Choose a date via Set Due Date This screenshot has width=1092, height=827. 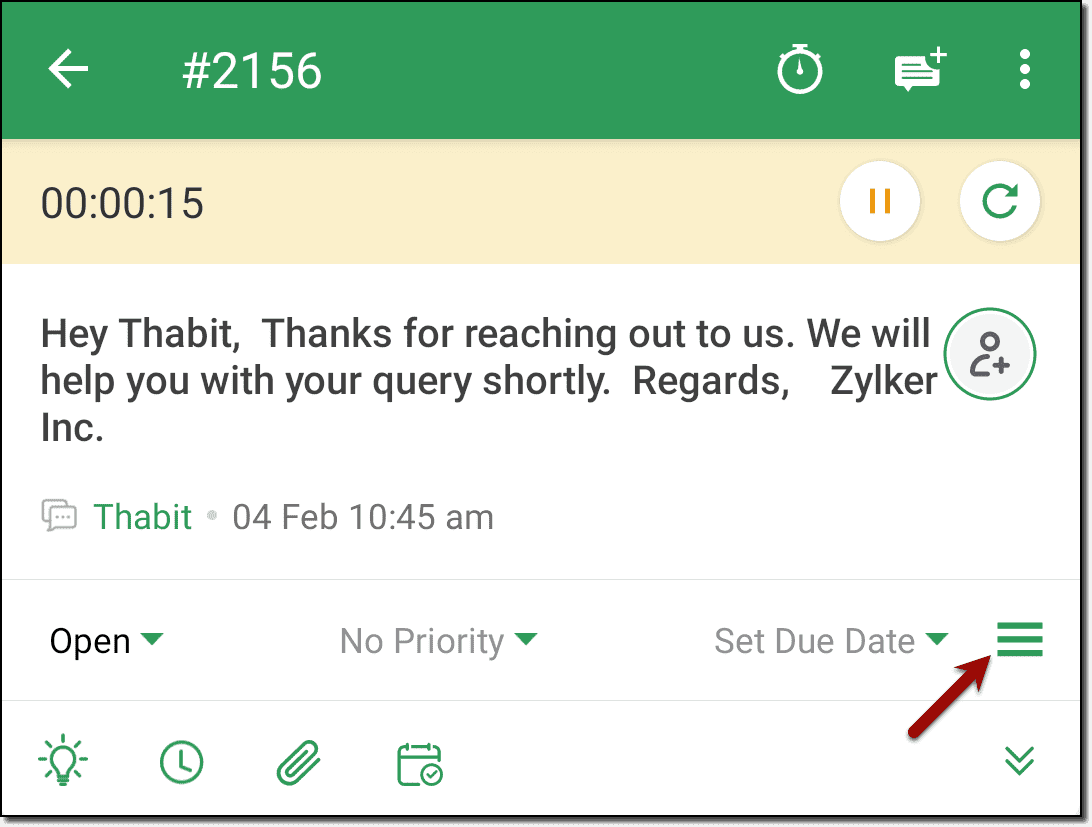click(830, 640)
